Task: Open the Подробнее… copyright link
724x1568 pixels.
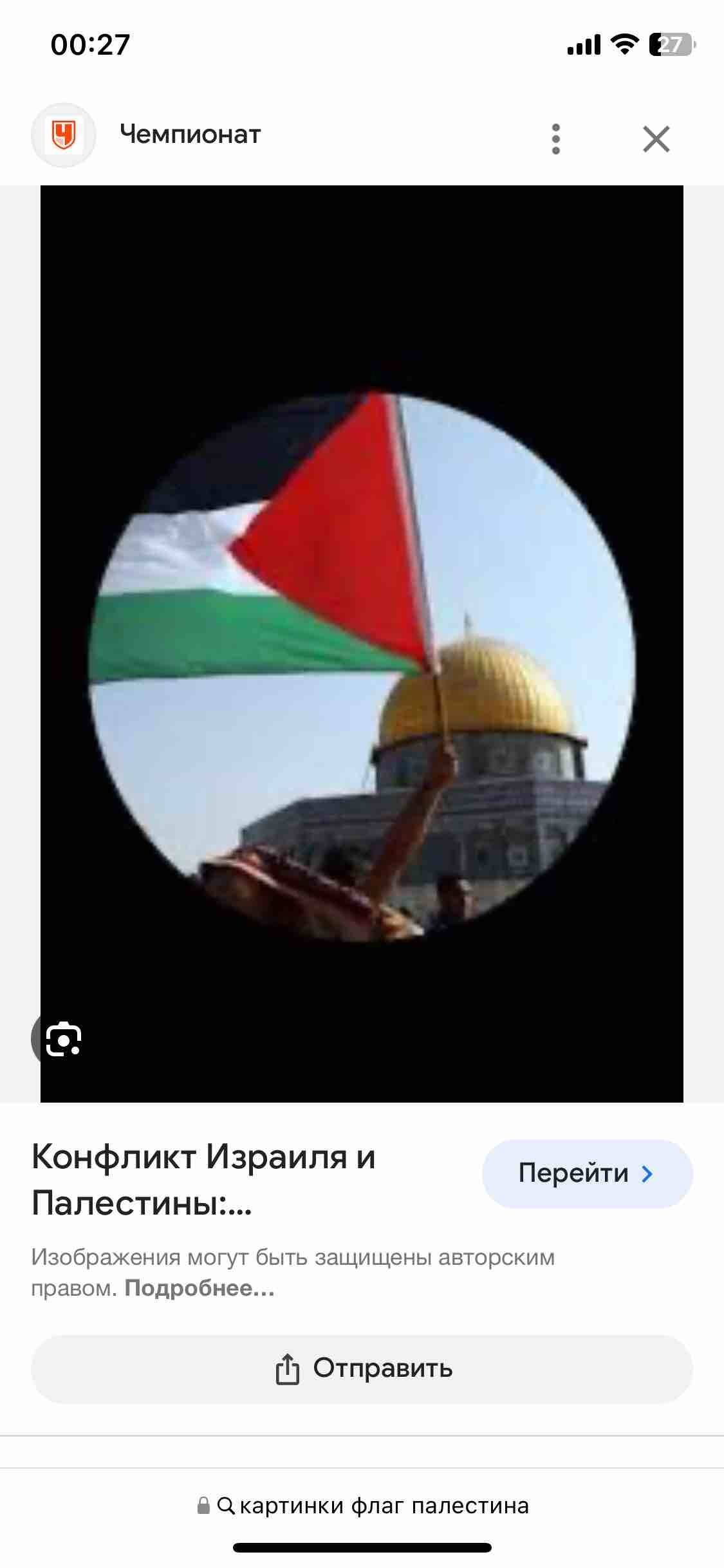Action: (x=200, y=1288)
